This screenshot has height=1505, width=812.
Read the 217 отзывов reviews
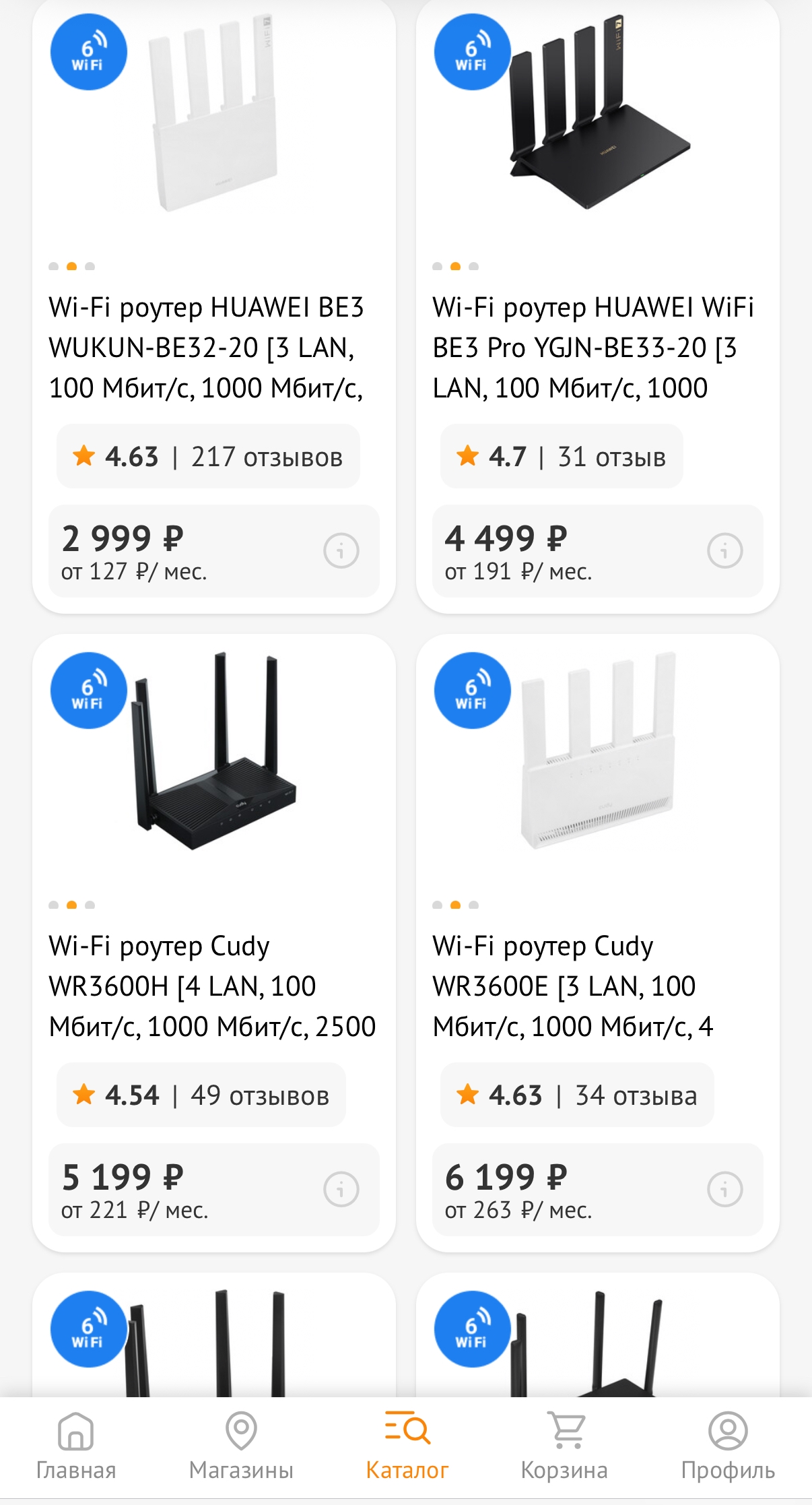208,457
